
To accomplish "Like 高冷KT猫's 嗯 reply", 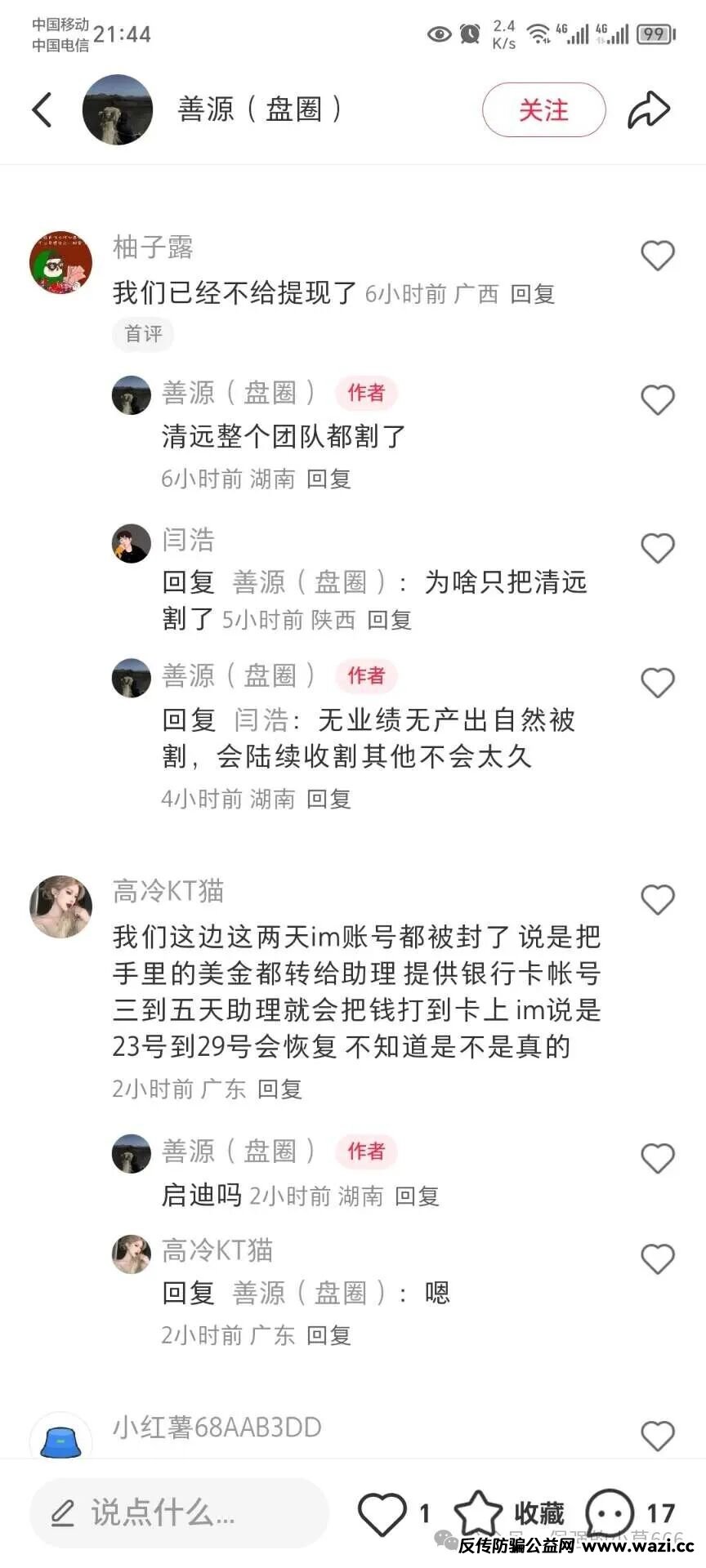I will (x=658, y=1258).
